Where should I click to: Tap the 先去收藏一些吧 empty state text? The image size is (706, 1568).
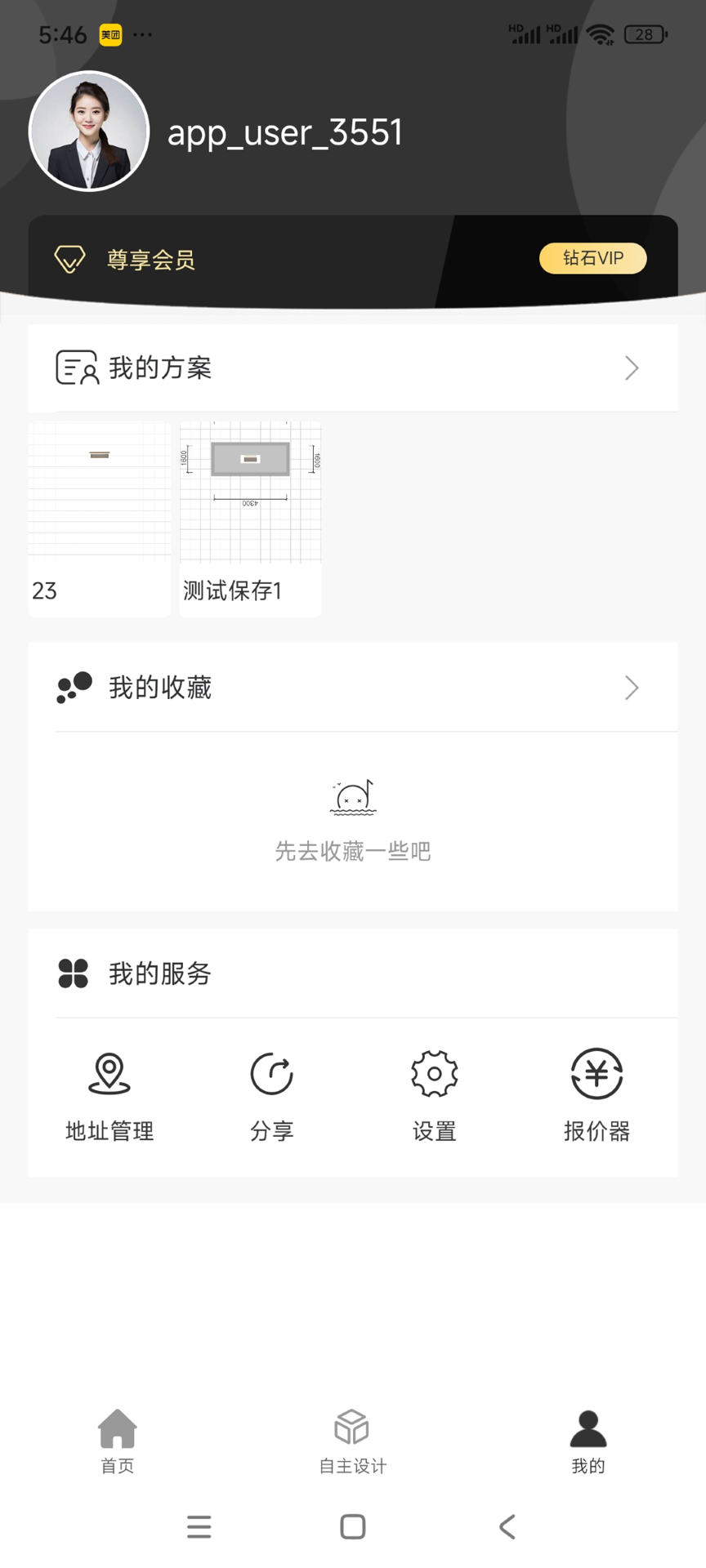[x=352, y=851]
